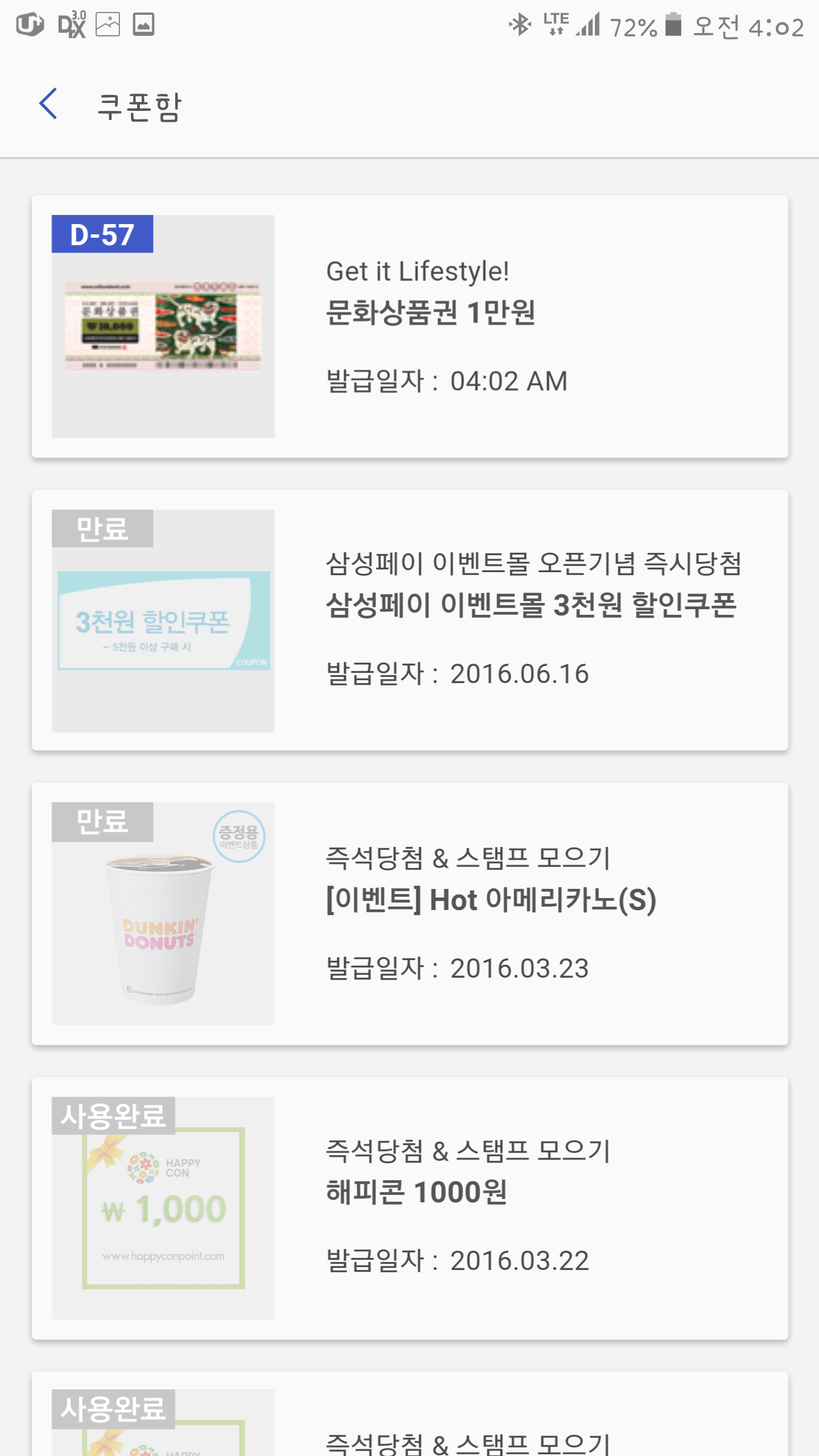View the expired Hot 아메리카노(S) coupon
The image size is (819, 1456).
(x=409, y=913)
